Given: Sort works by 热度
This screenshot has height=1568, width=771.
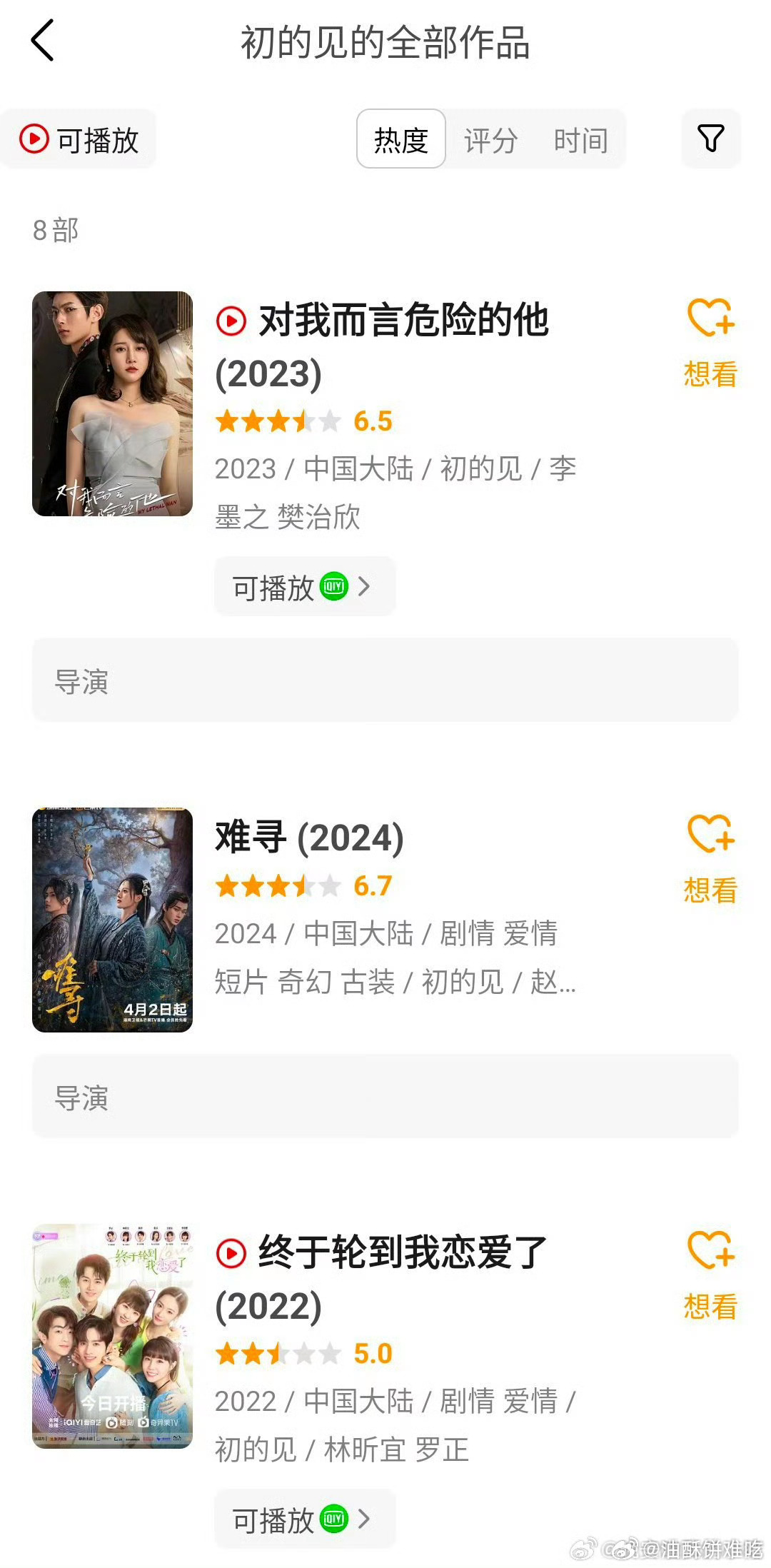Looking at the screenshot, I should coord(401,139).
